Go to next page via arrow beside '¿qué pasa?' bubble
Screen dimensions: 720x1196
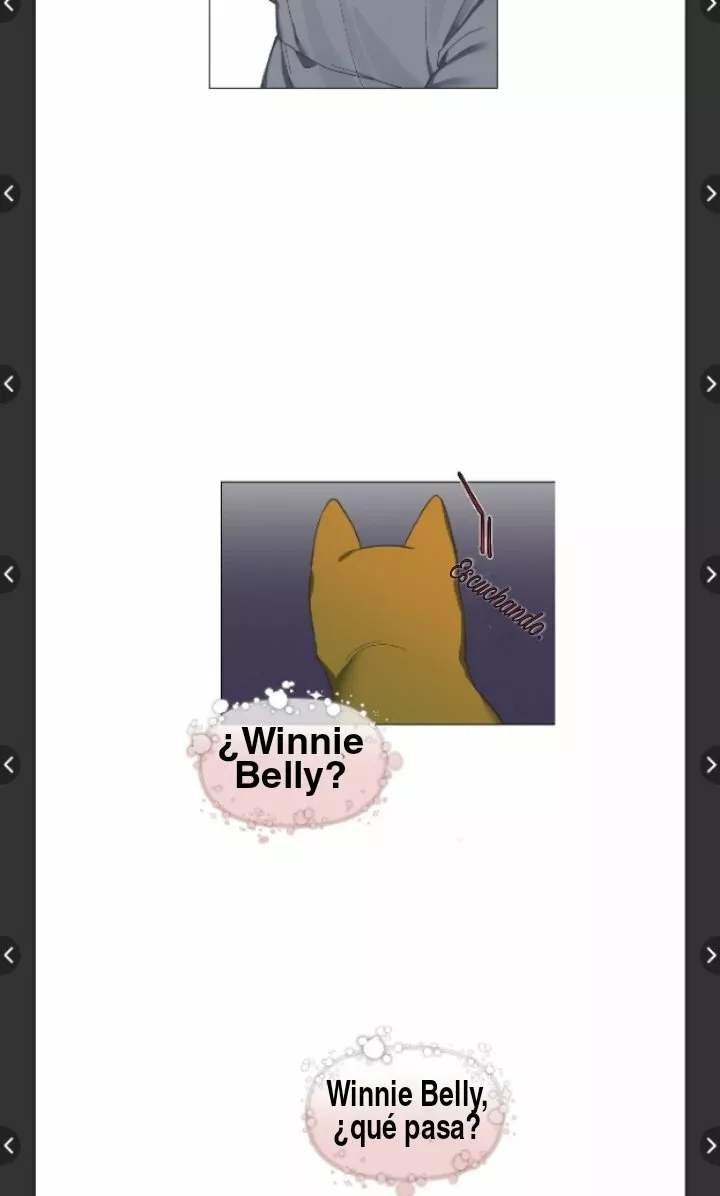pos(711,1145)
